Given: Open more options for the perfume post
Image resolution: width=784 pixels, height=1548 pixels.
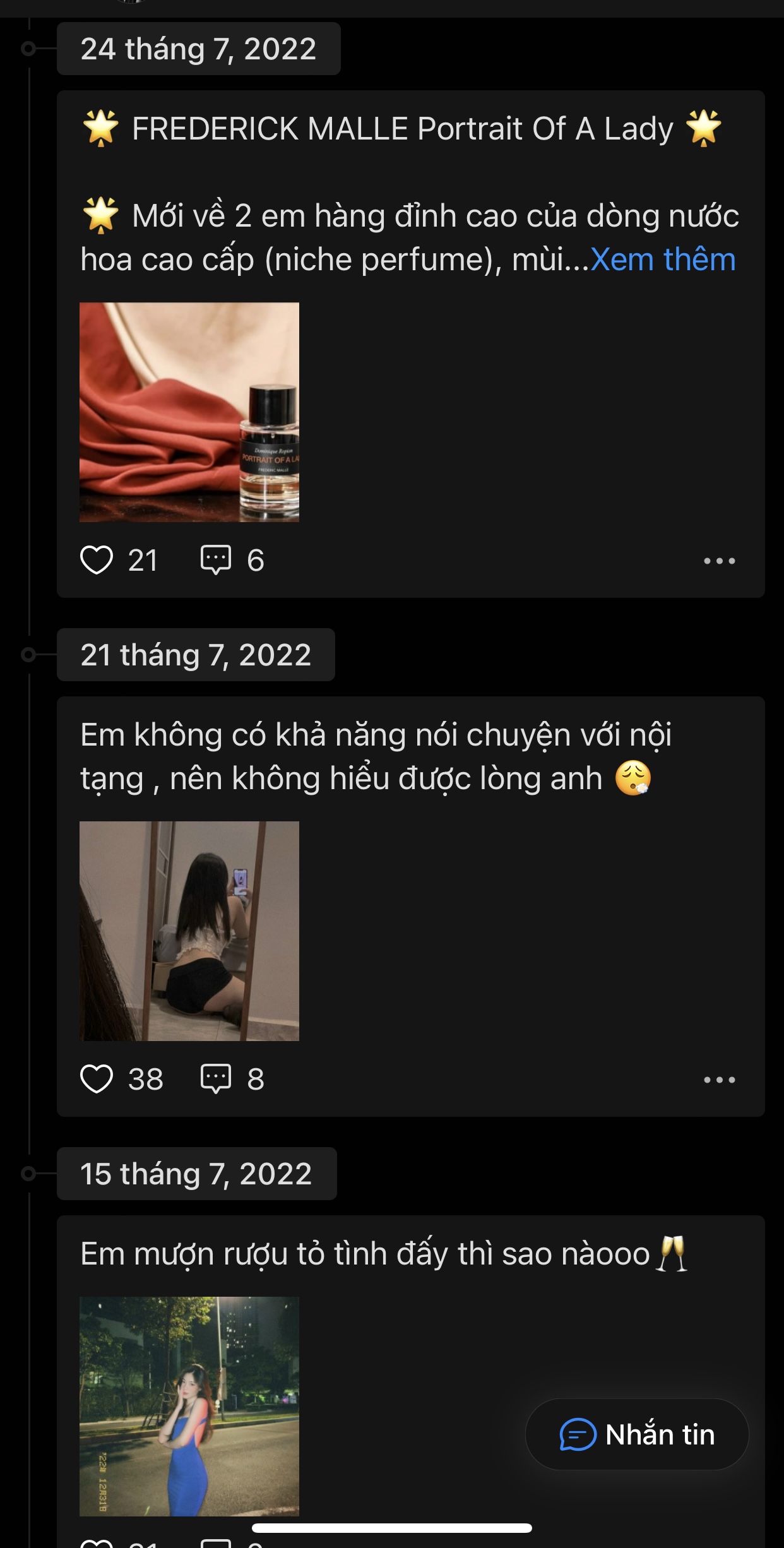Looking at the screenshot, I should pos(720,561).
